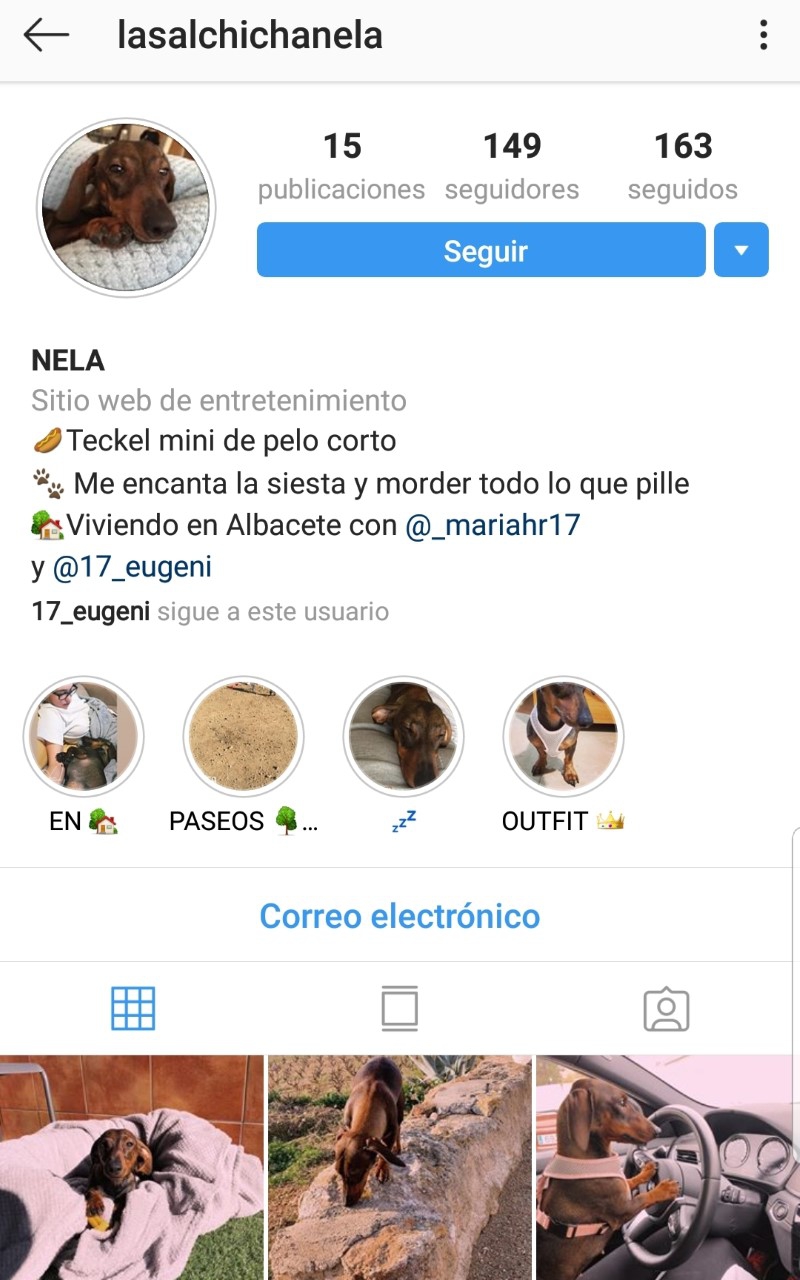800x1280 pixels.
Task: Tap the Seguir button
Action: tap(481, 250)
